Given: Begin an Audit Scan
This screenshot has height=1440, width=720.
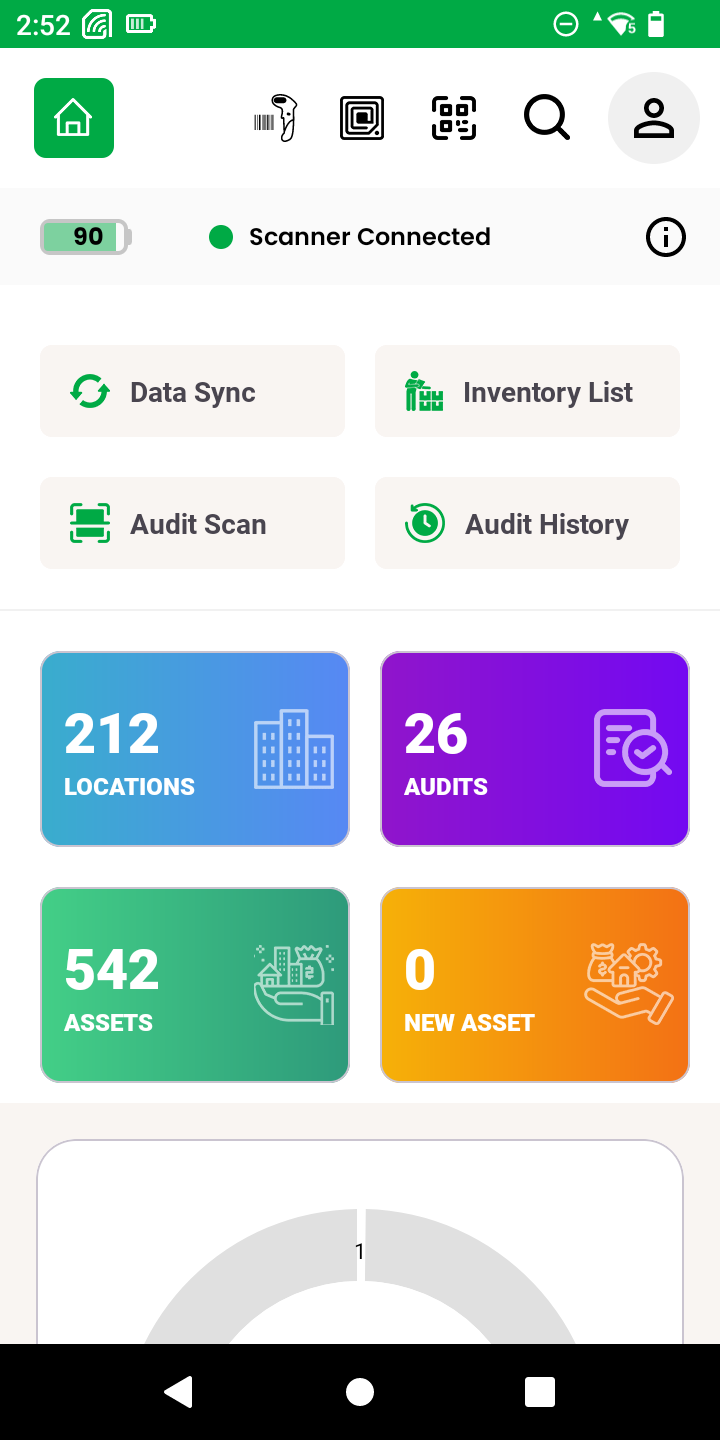Looking at the screenshot, I should click(192, 524).
